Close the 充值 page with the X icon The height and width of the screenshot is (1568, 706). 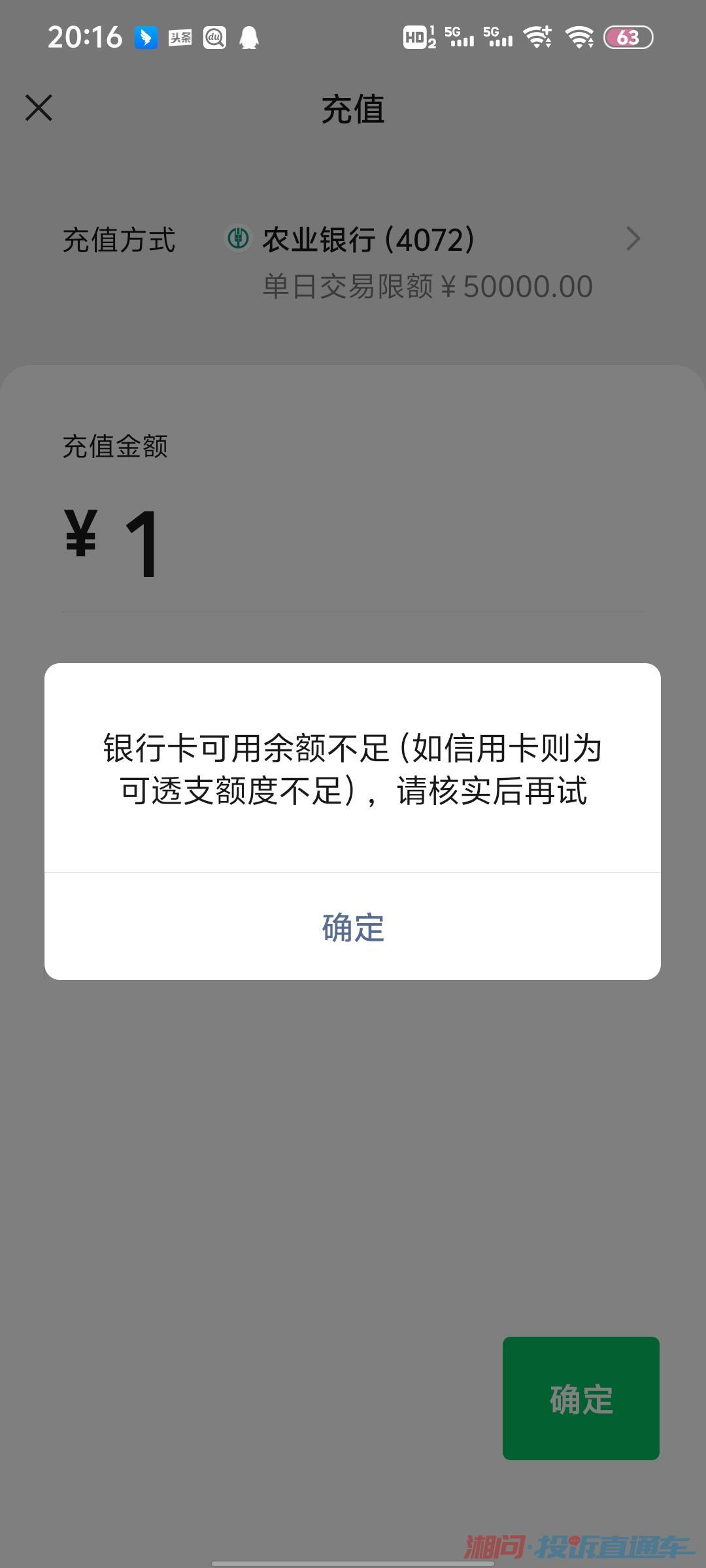(x=39, y=108)
